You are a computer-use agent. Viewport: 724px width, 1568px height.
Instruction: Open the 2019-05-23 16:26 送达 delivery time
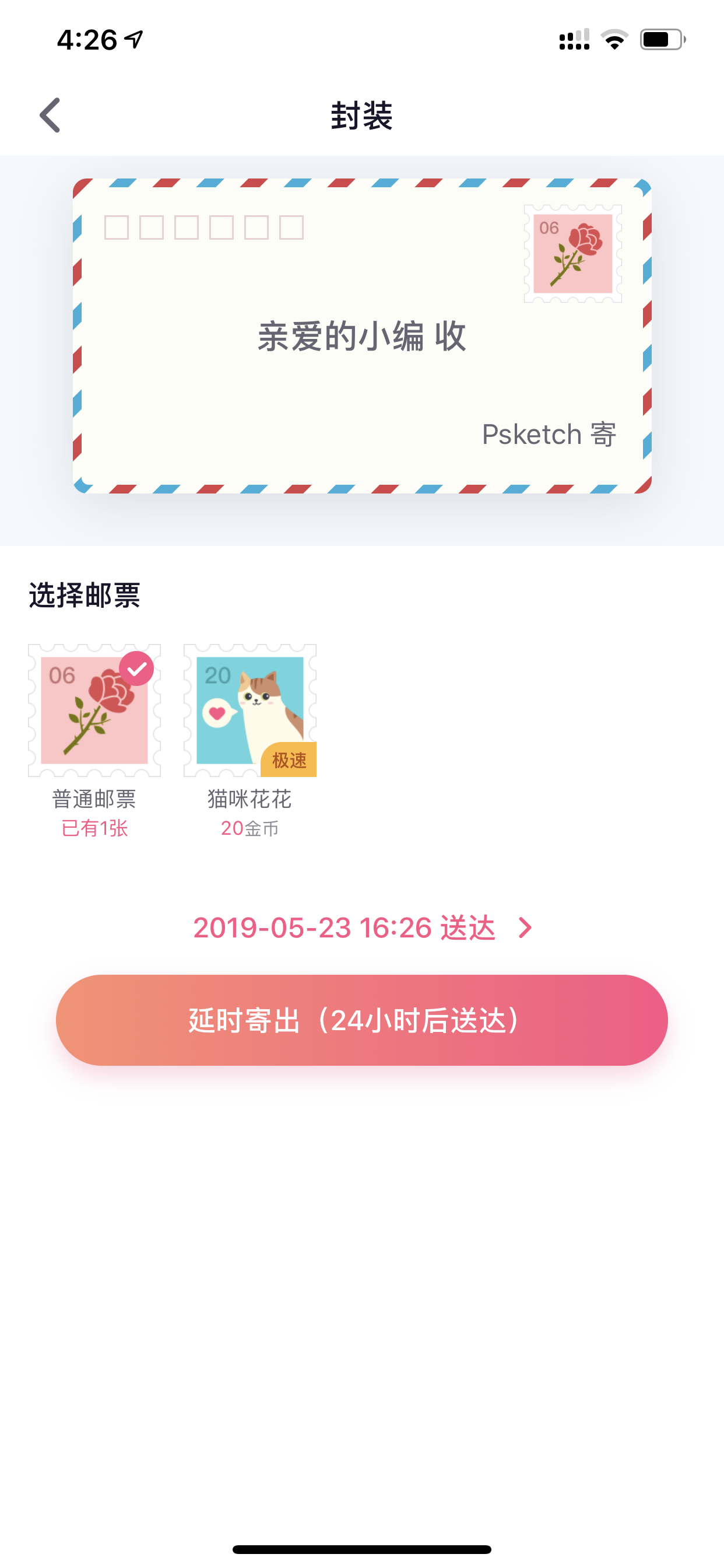coord(363,928)
